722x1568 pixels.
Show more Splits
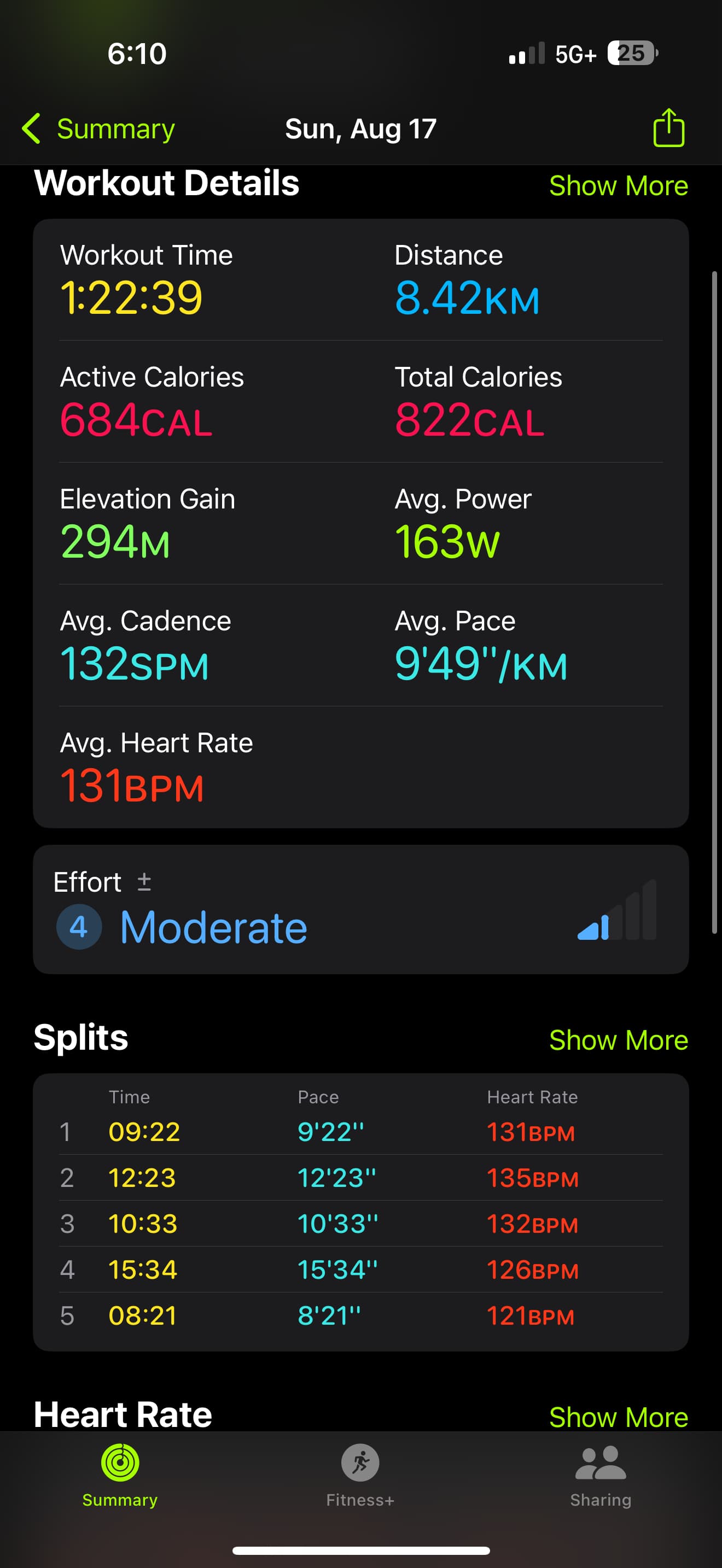pos(618,1040)
